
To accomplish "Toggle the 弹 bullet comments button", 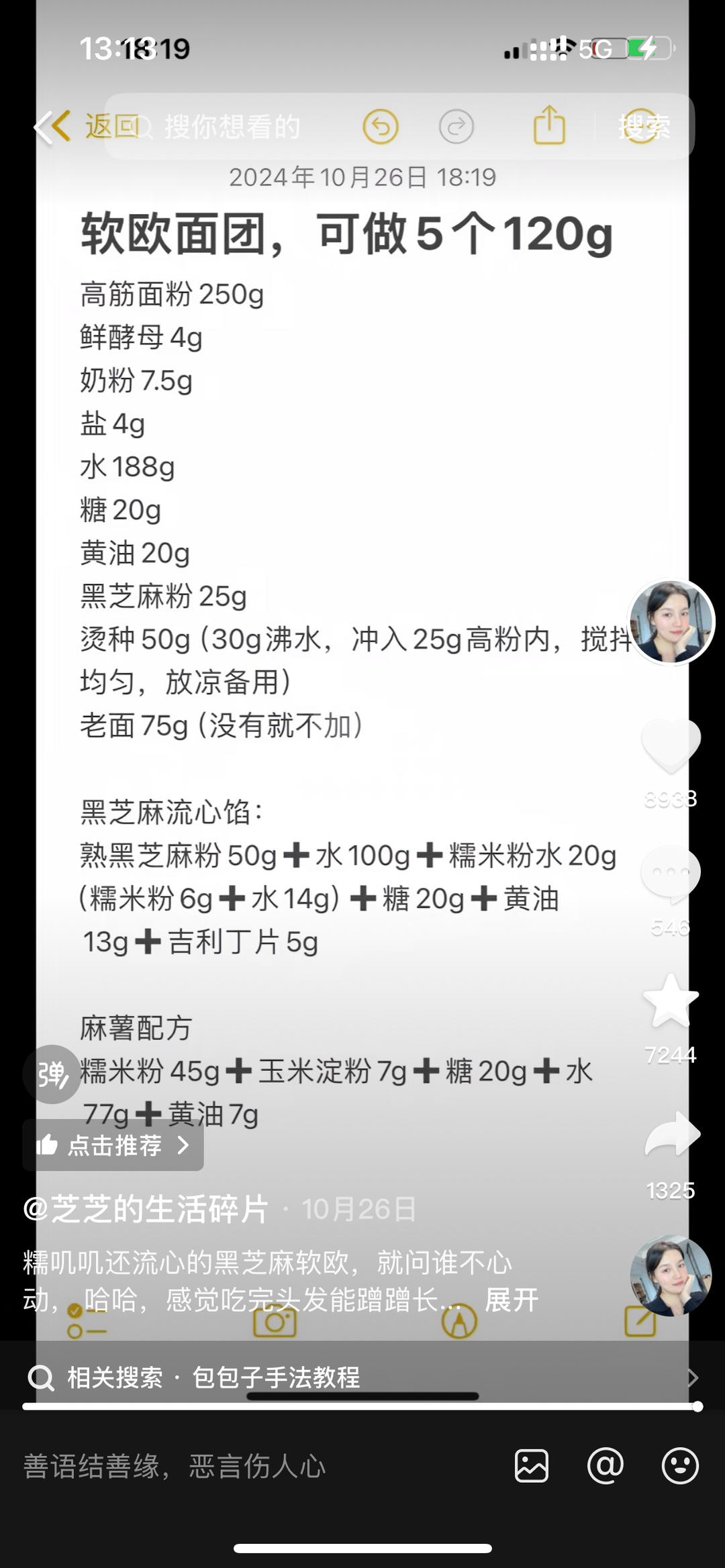I will [52, 1074].
